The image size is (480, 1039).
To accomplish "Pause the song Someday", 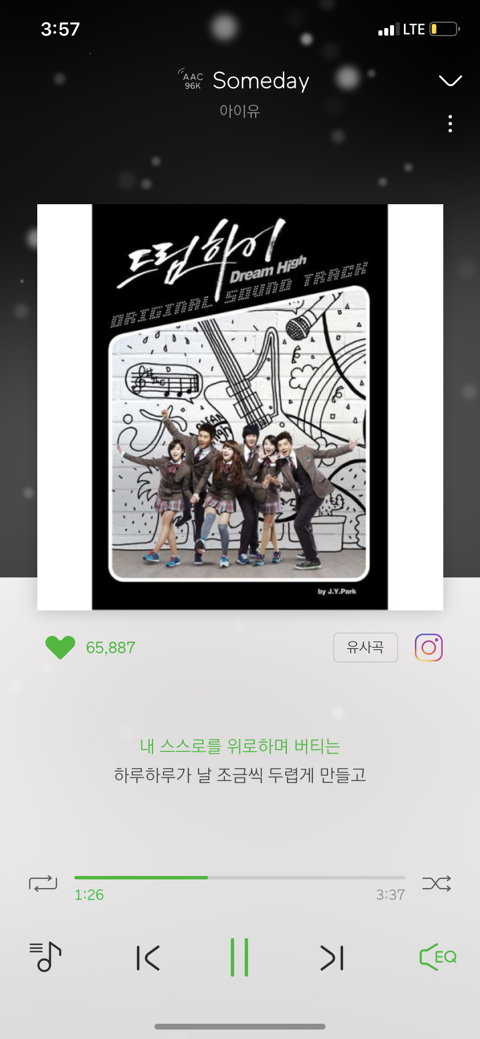I will click(239, 957).
